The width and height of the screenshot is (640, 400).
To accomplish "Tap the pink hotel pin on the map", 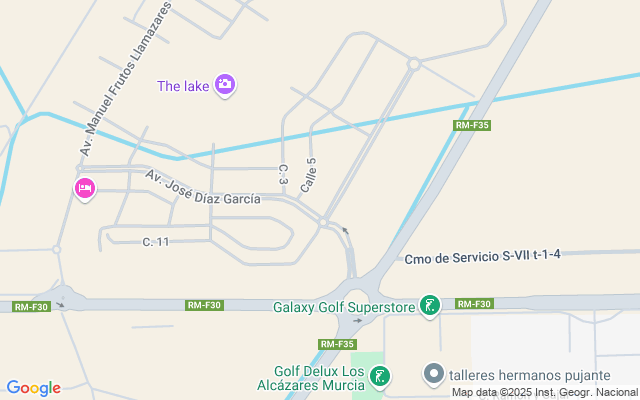I will (85, 187).
